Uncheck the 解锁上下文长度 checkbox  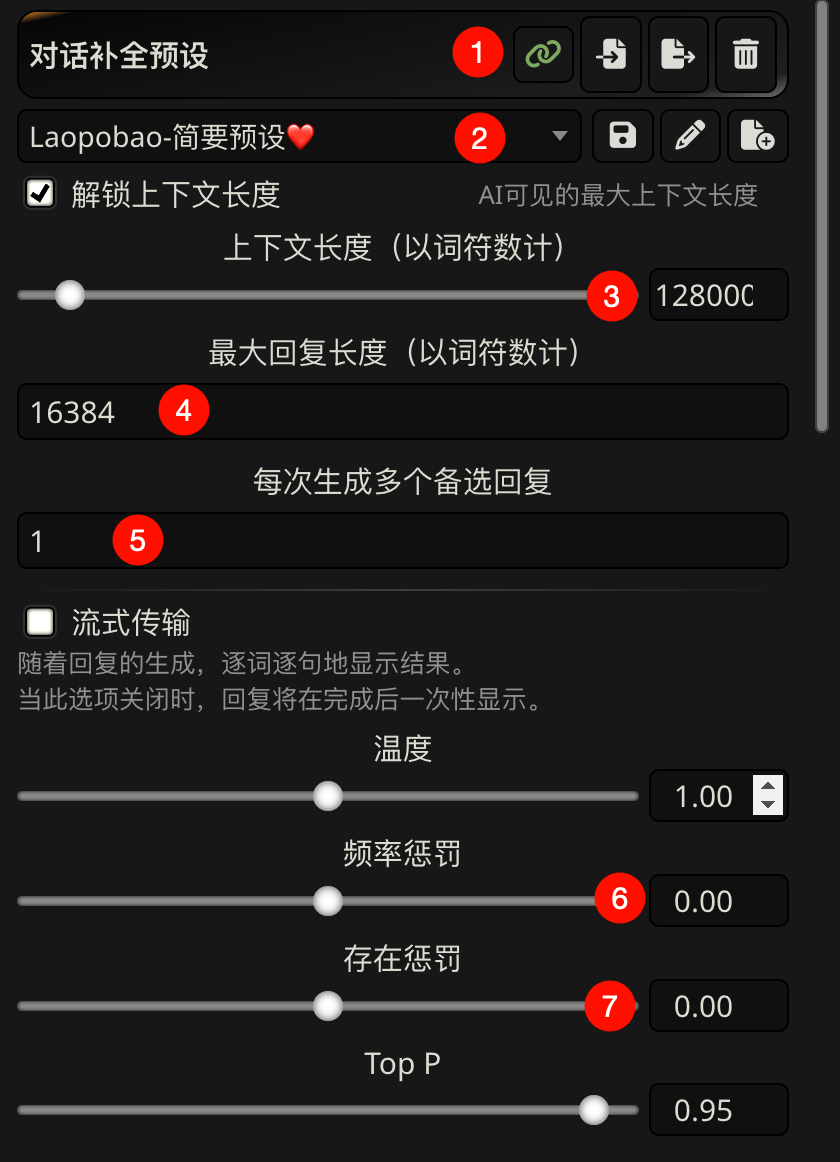[41, 194]
